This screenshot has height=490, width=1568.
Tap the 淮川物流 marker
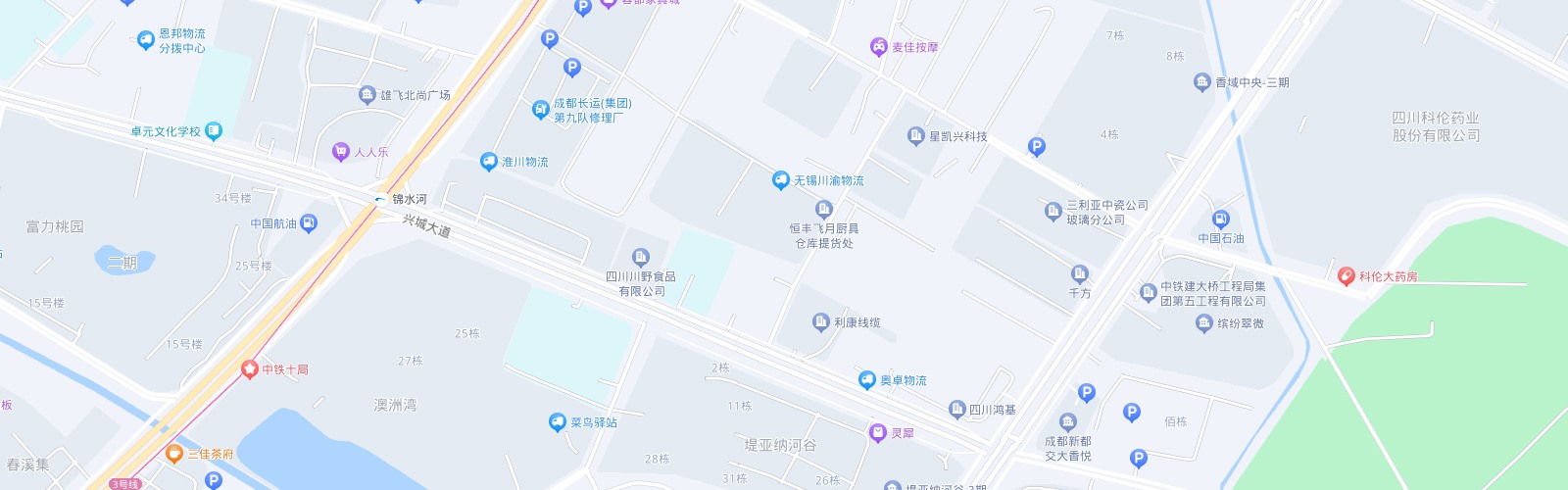click(x=489, y=162)
